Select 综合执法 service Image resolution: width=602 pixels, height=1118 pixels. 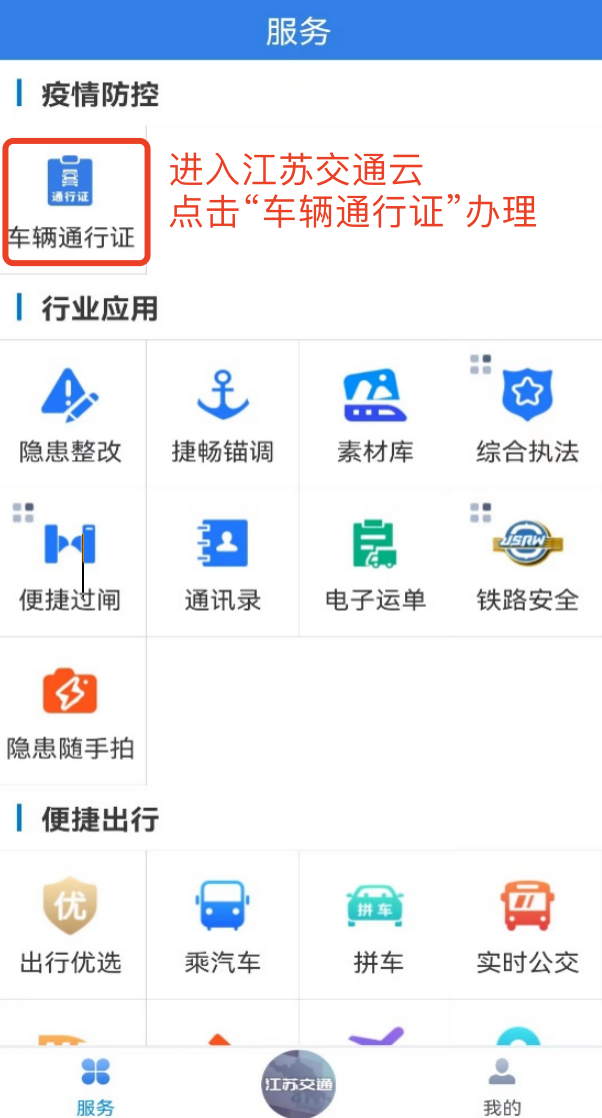tap(527, 414)
